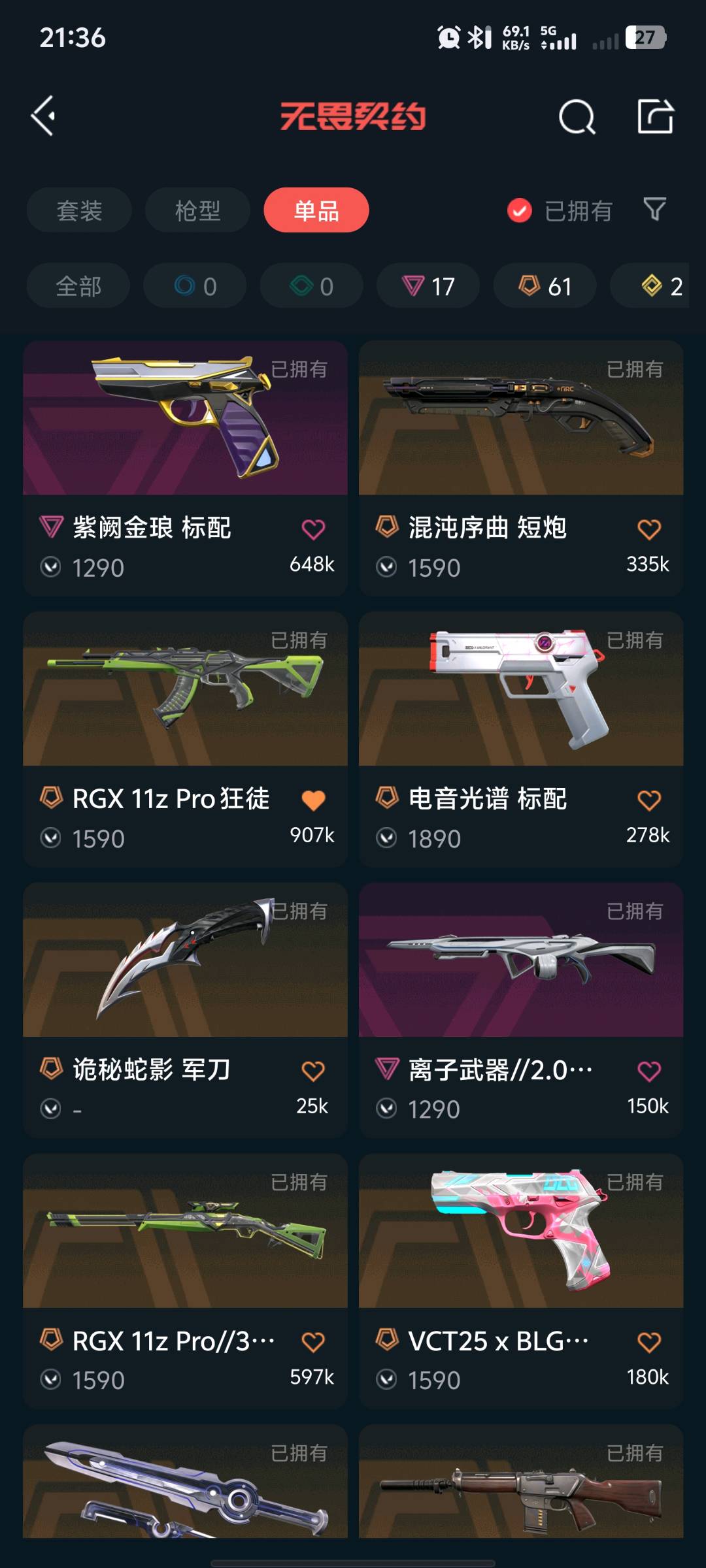
Task: Filter by the rarity chip showing 61
Action: point(545,286)
